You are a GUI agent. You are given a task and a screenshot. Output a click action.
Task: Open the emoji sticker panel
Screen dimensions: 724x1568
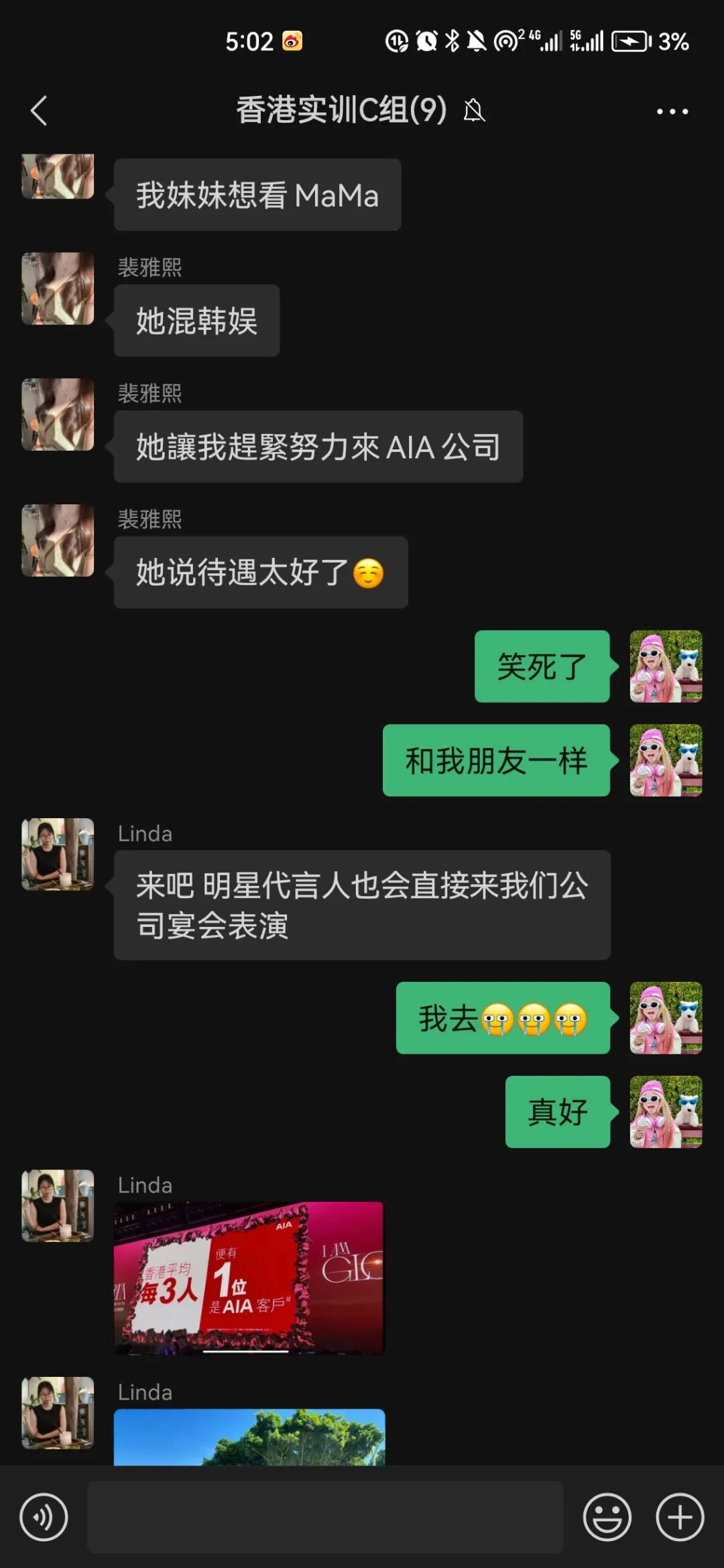tap(607, 1516)
